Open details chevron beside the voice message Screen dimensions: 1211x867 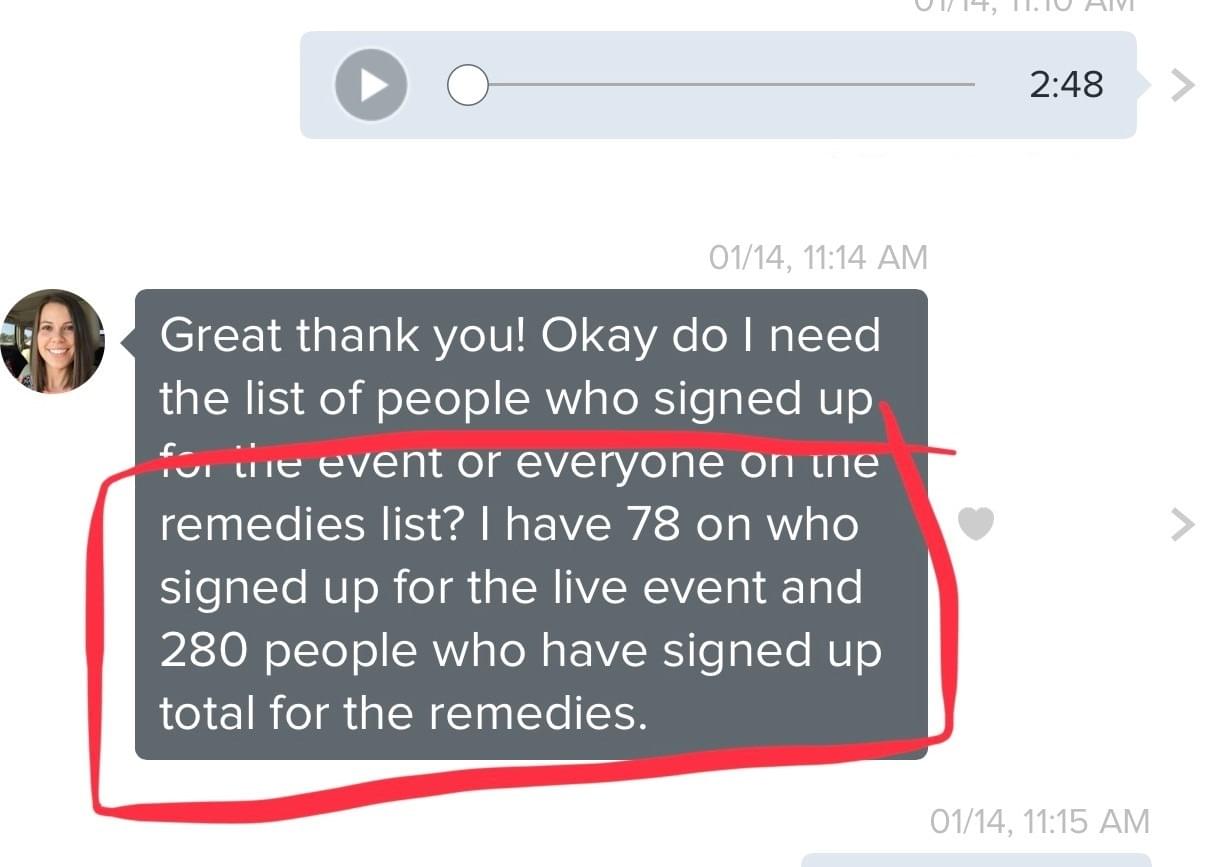(x=1182, y=85)
